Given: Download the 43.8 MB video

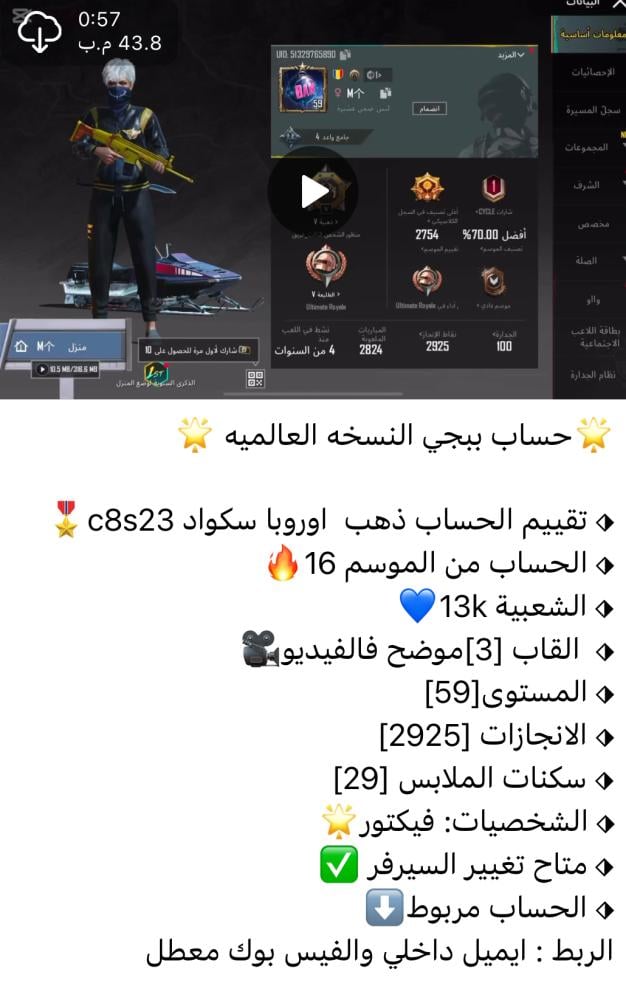Looking at the screenshot, I should (40, 33).
